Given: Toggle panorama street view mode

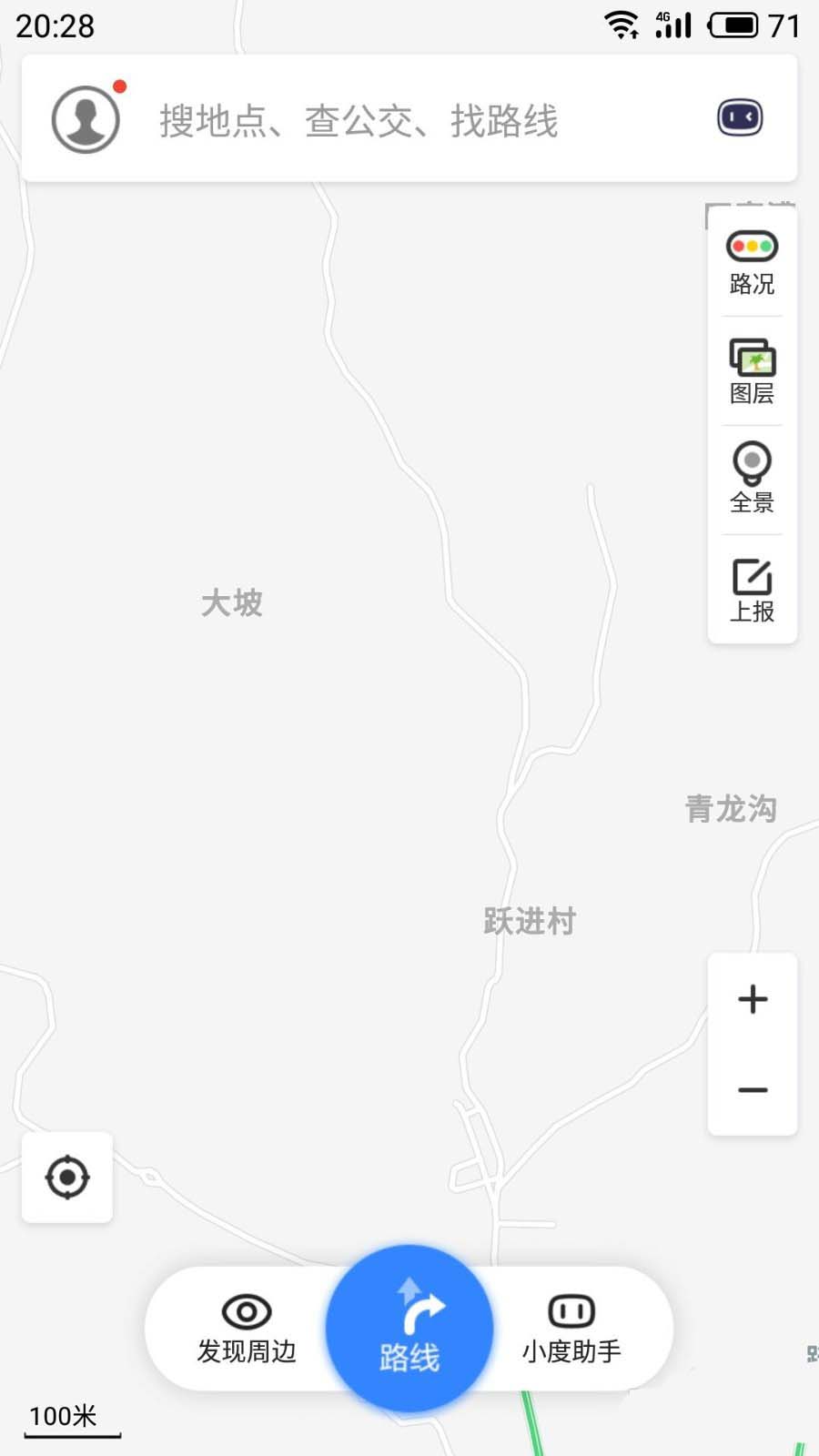Looking at the screenshot, I should [x=752, y=476].
